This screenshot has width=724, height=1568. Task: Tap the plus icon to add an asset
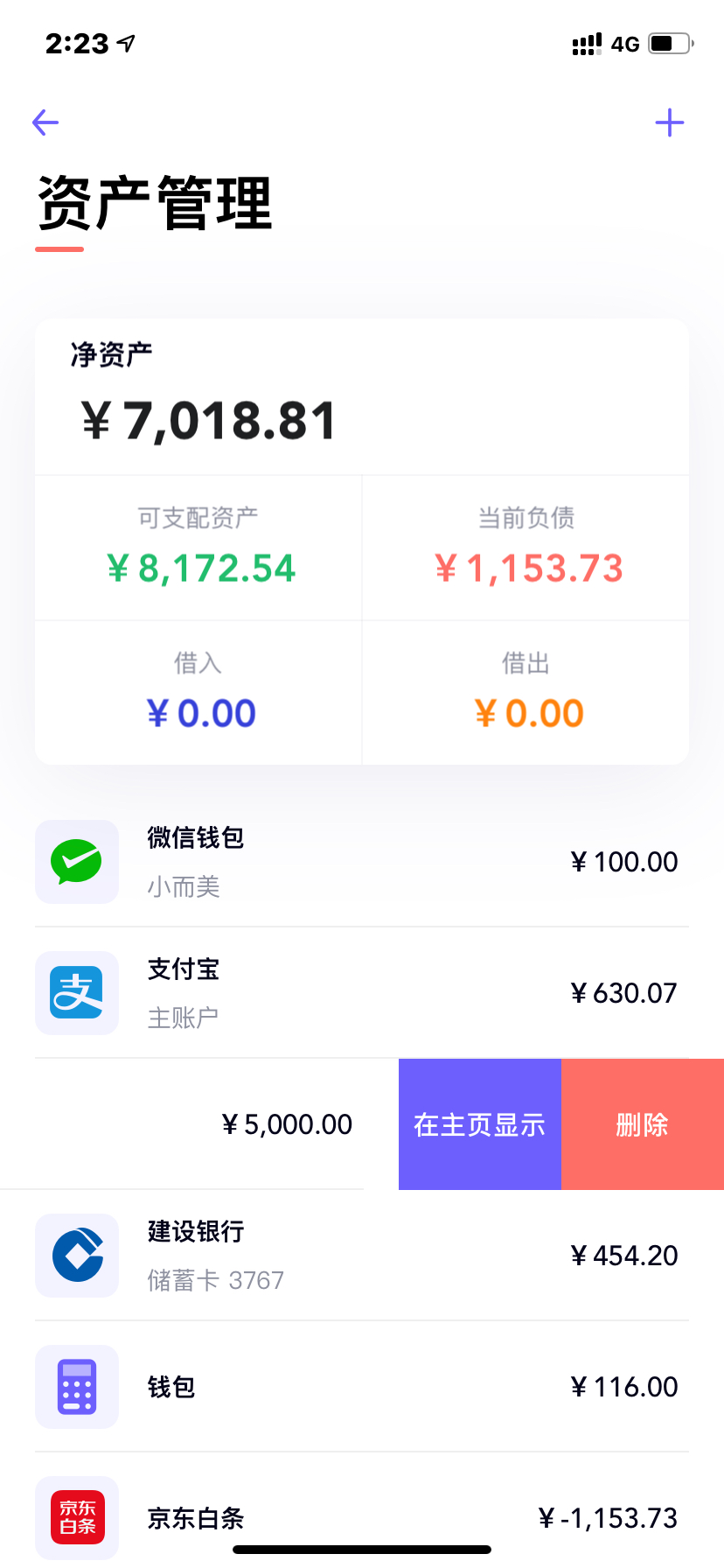[669, 122]
